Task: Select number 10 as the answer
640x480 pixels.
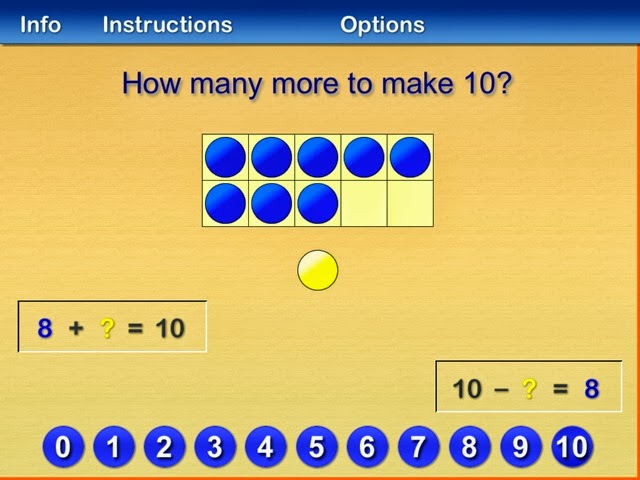Action: [571, 447]
